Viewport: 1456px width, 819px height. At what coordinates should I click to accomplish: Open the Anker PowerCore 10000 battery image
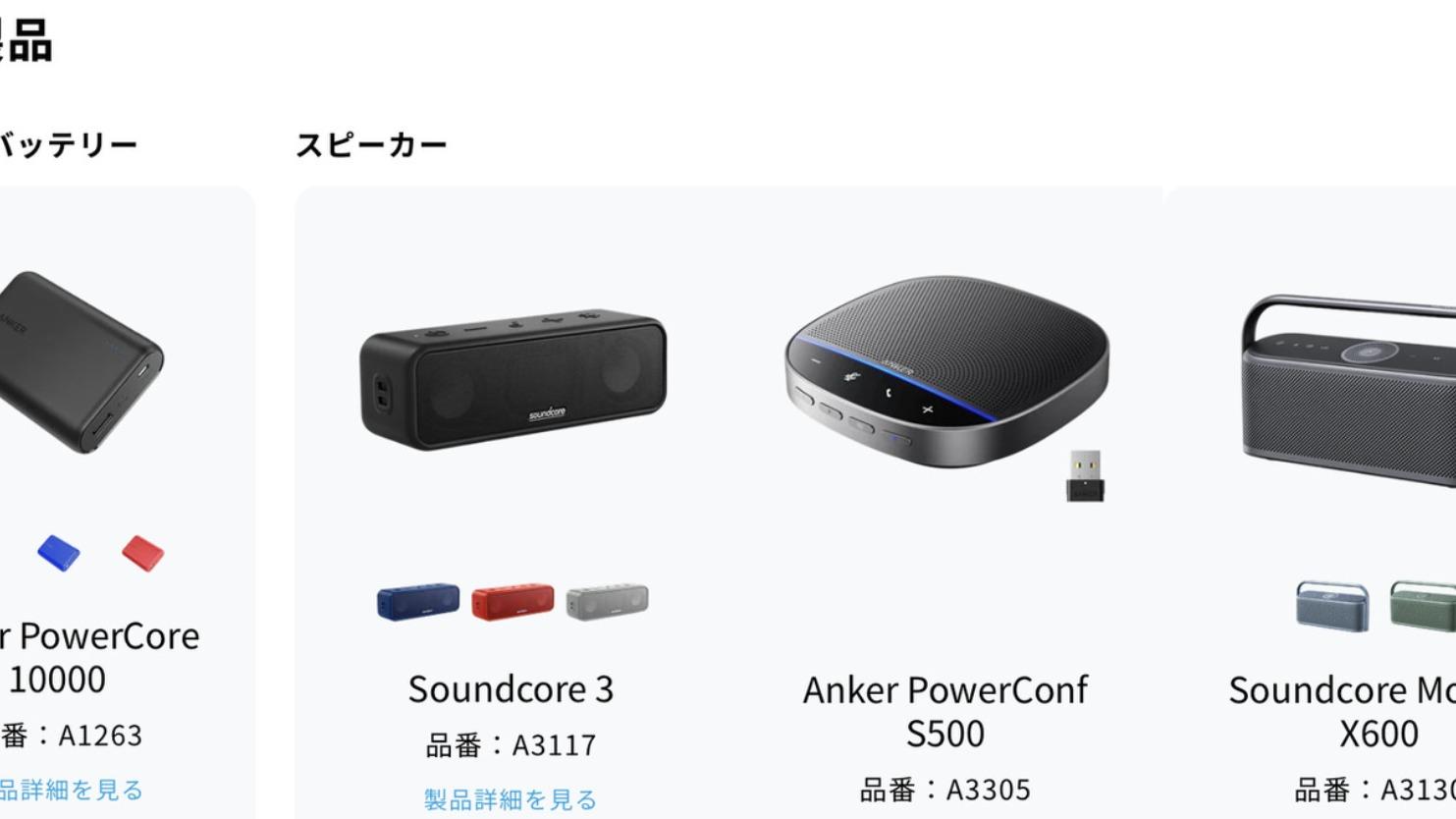coord(79,361)
